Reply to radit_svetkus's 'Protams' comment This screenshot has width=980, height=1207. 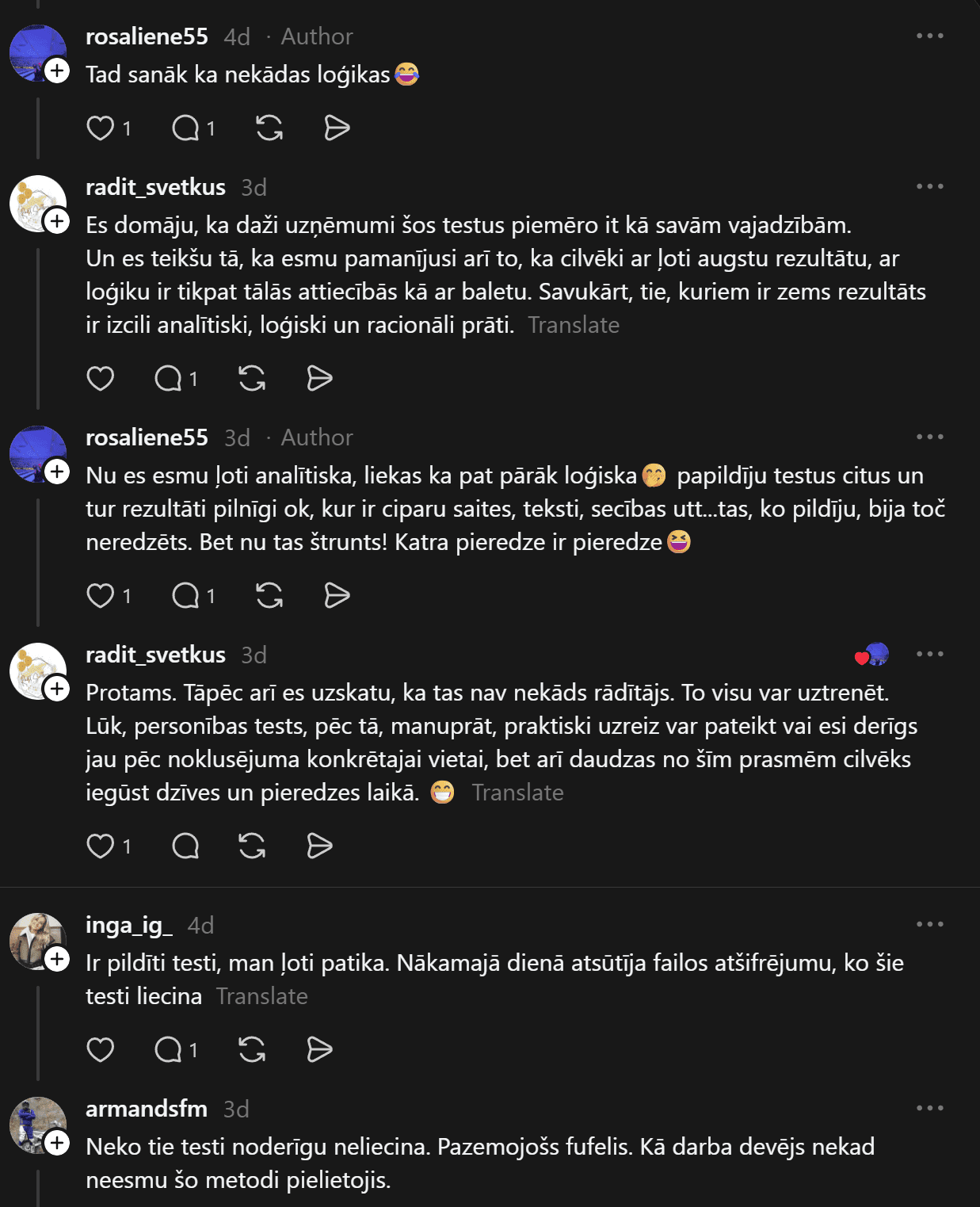point(186,846)
